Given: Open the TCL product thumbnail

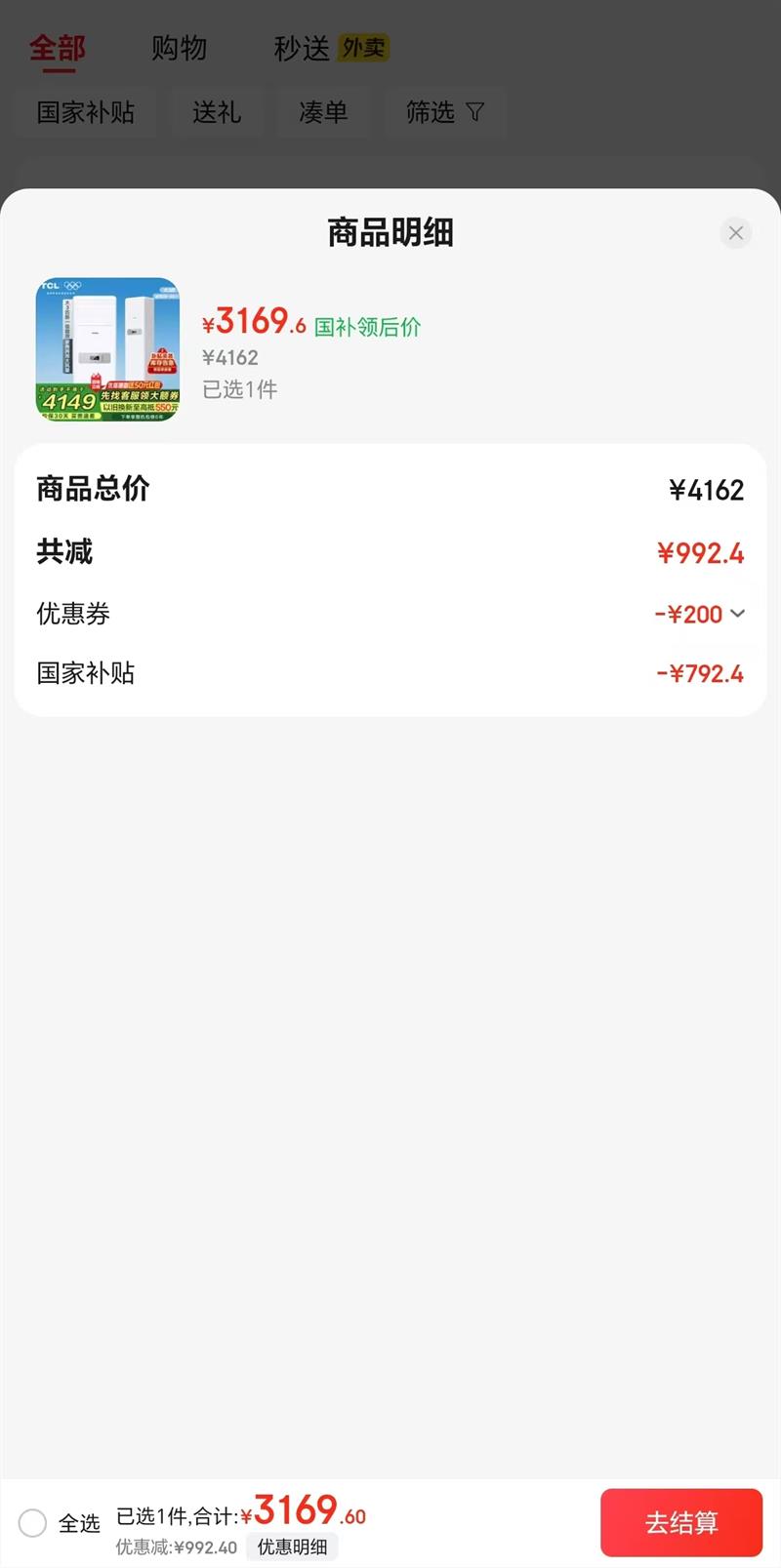Looking at the screenshot, I should pyautogui.click(x=108, y=349).
